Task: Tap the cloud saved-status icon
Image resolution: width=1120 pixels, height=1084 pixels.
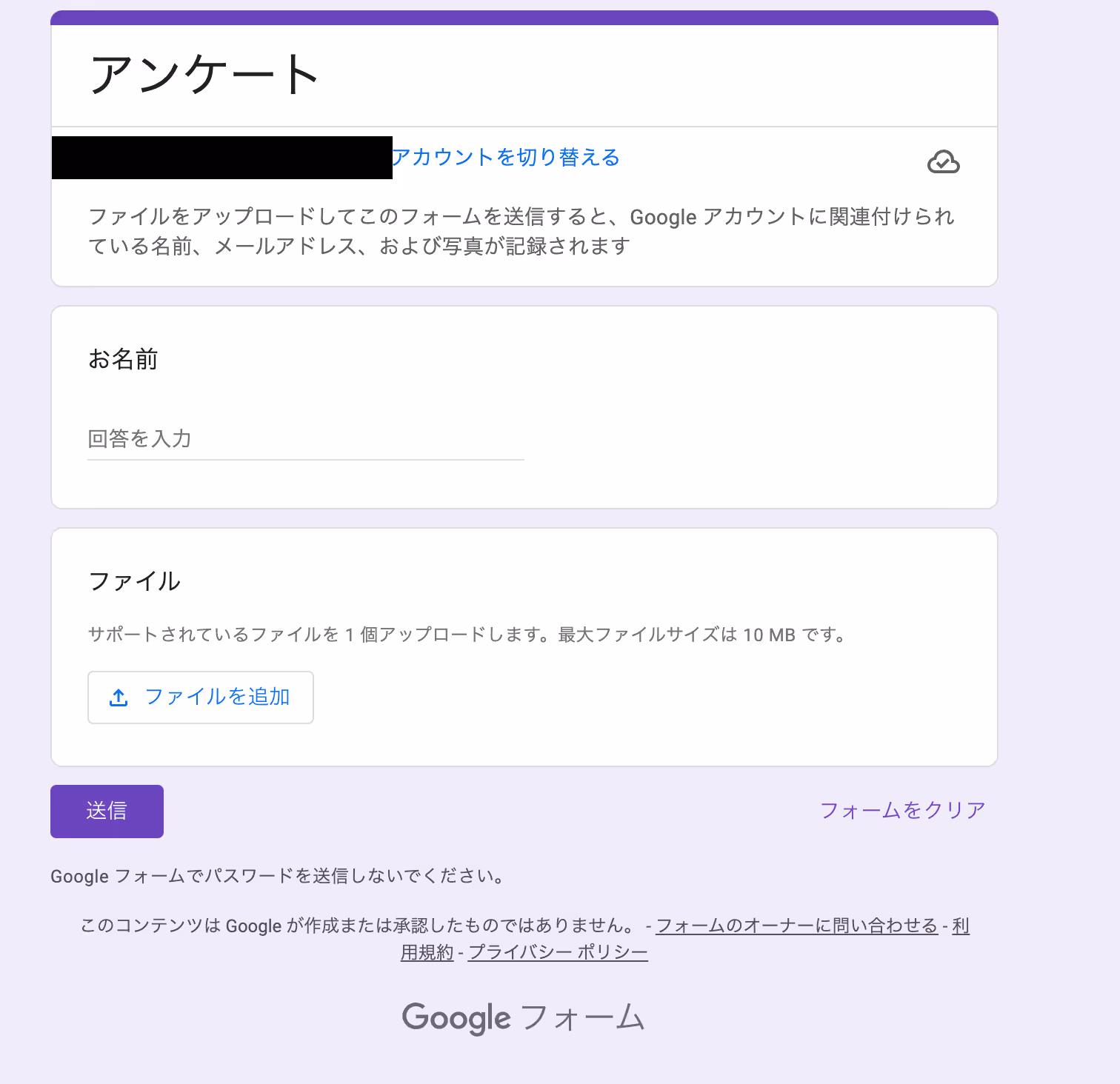Action: 943,162
